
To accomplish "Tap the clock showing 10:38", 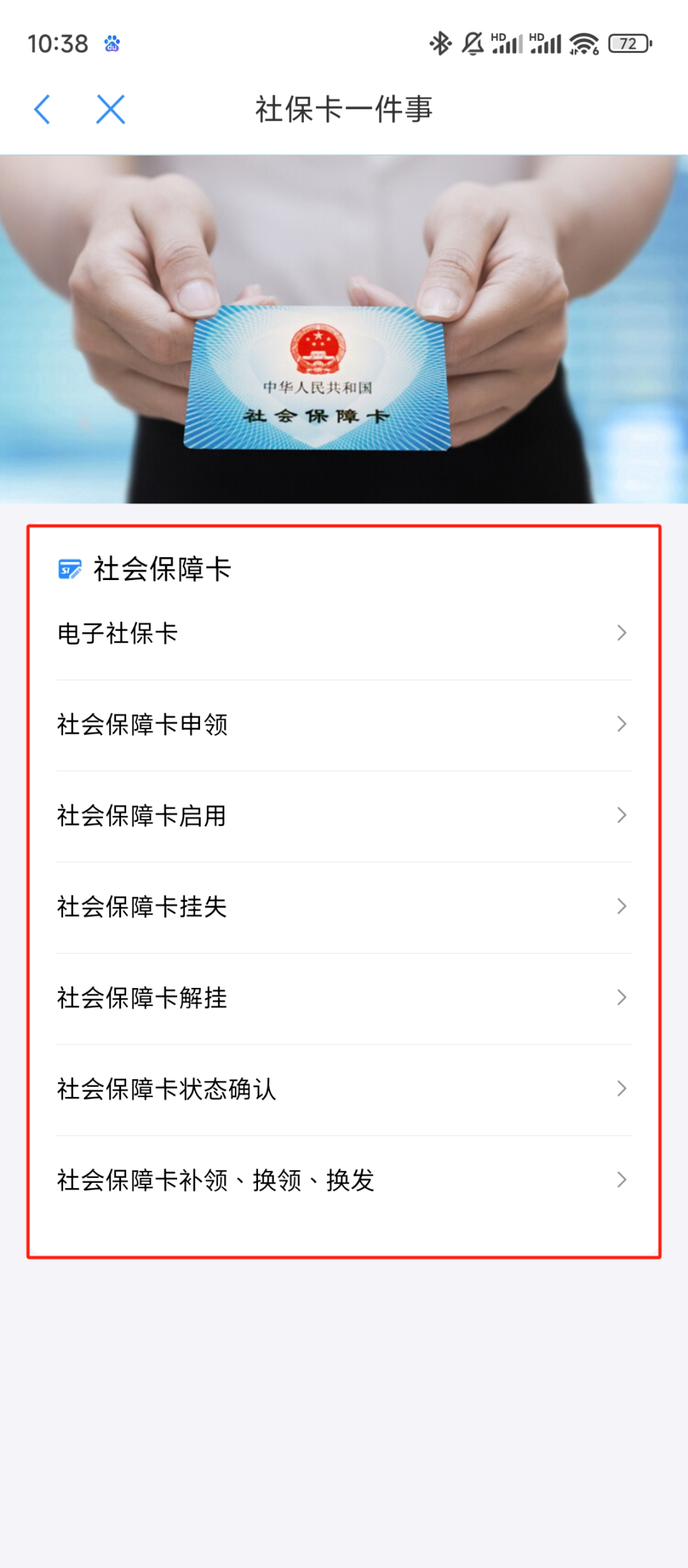I will pos(59,43).
